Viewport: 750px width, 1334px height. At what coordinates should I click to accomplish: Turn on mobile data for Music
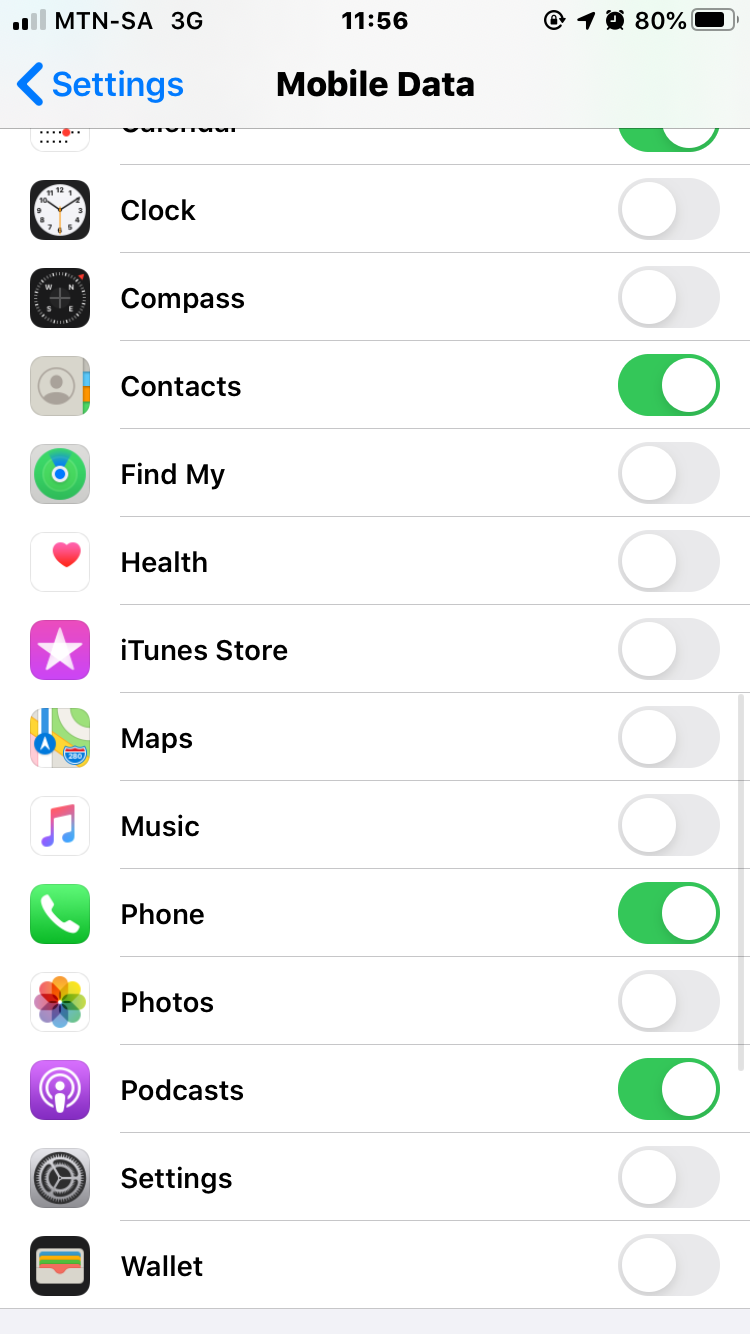click(668, 826)
